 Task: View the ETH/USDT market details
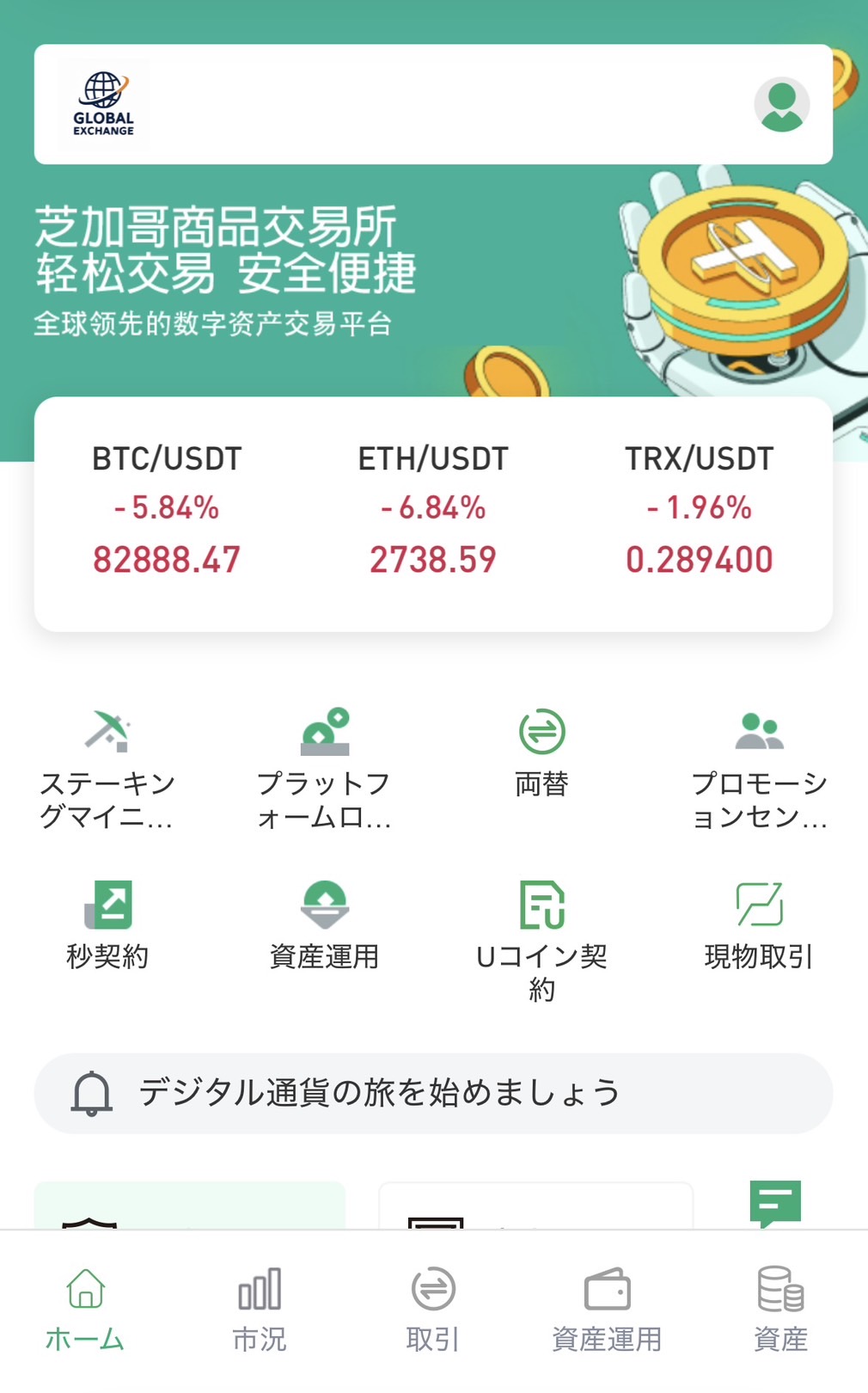(433, 509)
